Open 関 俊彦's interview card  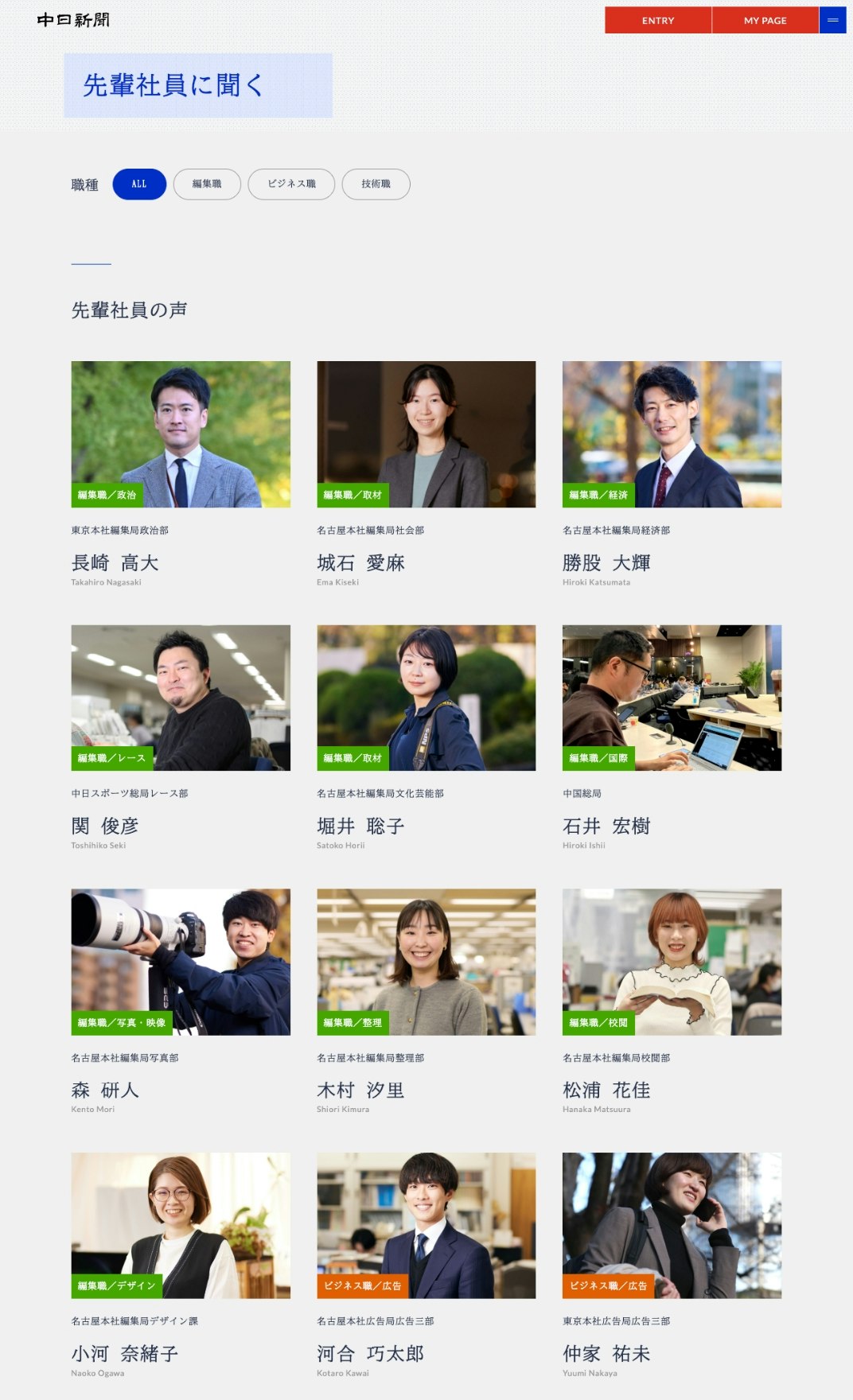click(181, 698)
